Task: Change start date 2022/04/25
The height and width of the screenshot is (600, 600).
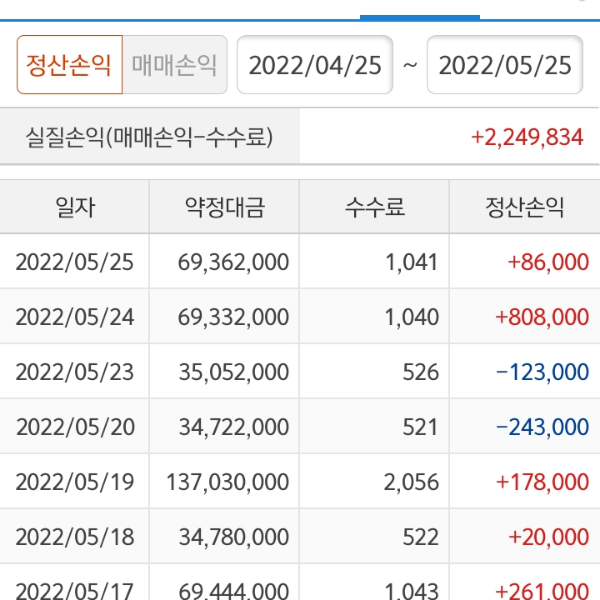Action: [315, 66]
